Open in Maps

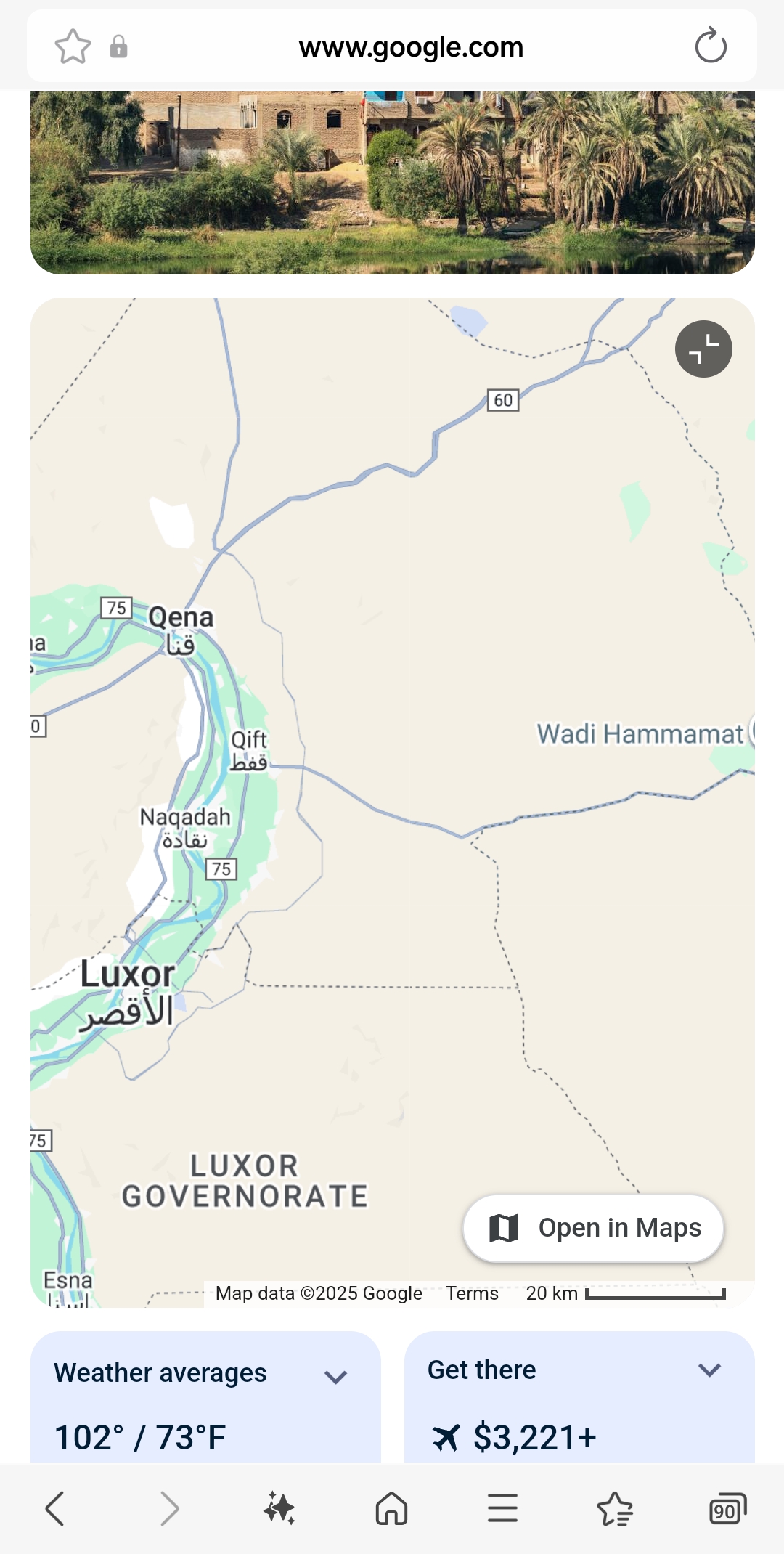tap(594, 1228)
